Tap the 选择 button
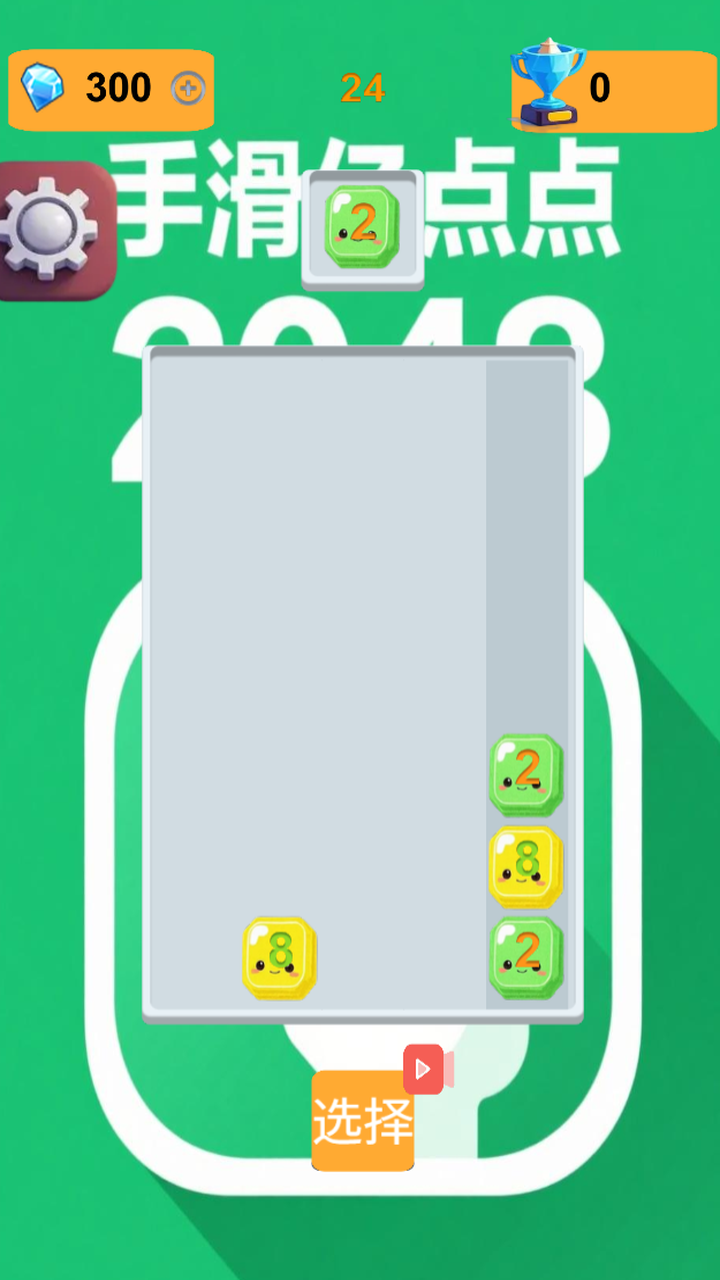The width and height of the screenshot is (720, 1280). (x=362, y=1121)
